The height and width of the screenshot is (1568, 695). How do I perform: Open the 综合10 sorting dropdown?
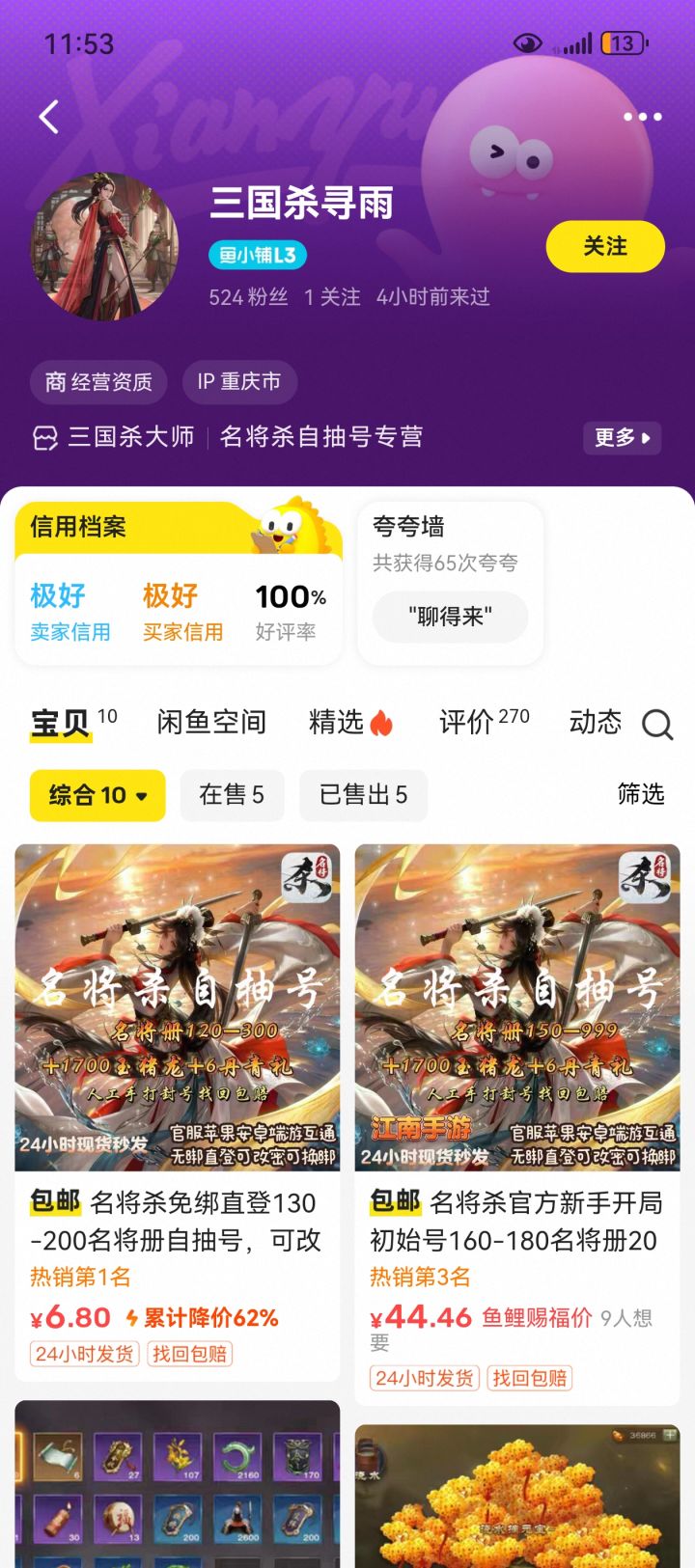97,795
